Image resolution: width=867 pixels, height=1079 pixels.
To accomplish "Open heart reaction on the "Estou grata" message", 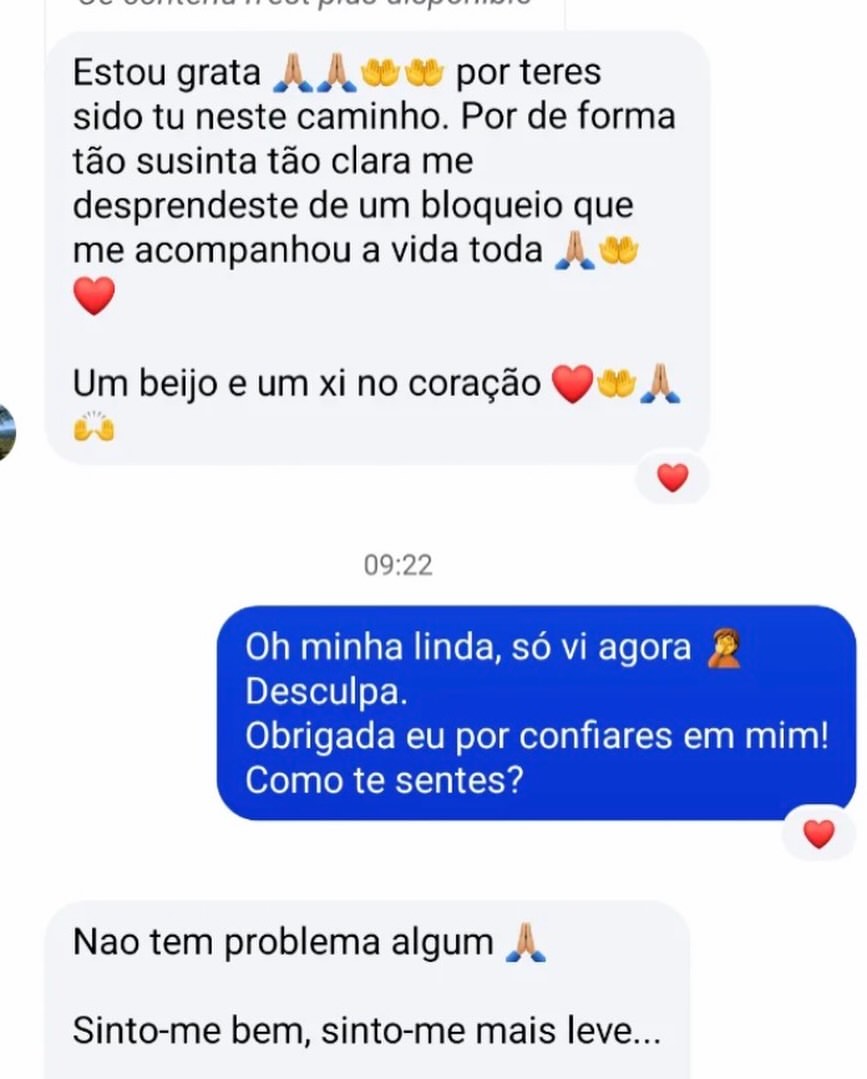I will tap(672, 479).
